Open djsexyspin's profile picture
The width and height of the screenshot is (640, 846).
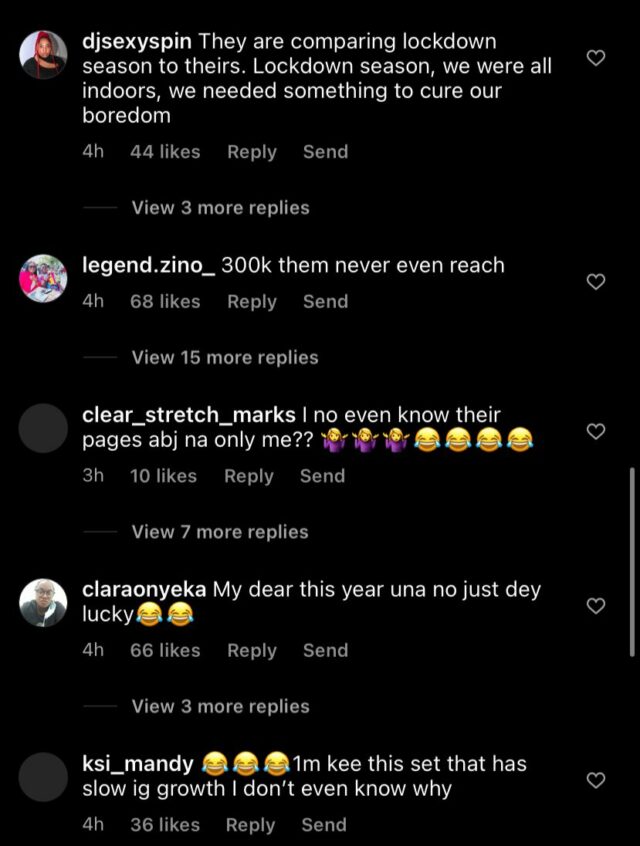tap(43, 55)
